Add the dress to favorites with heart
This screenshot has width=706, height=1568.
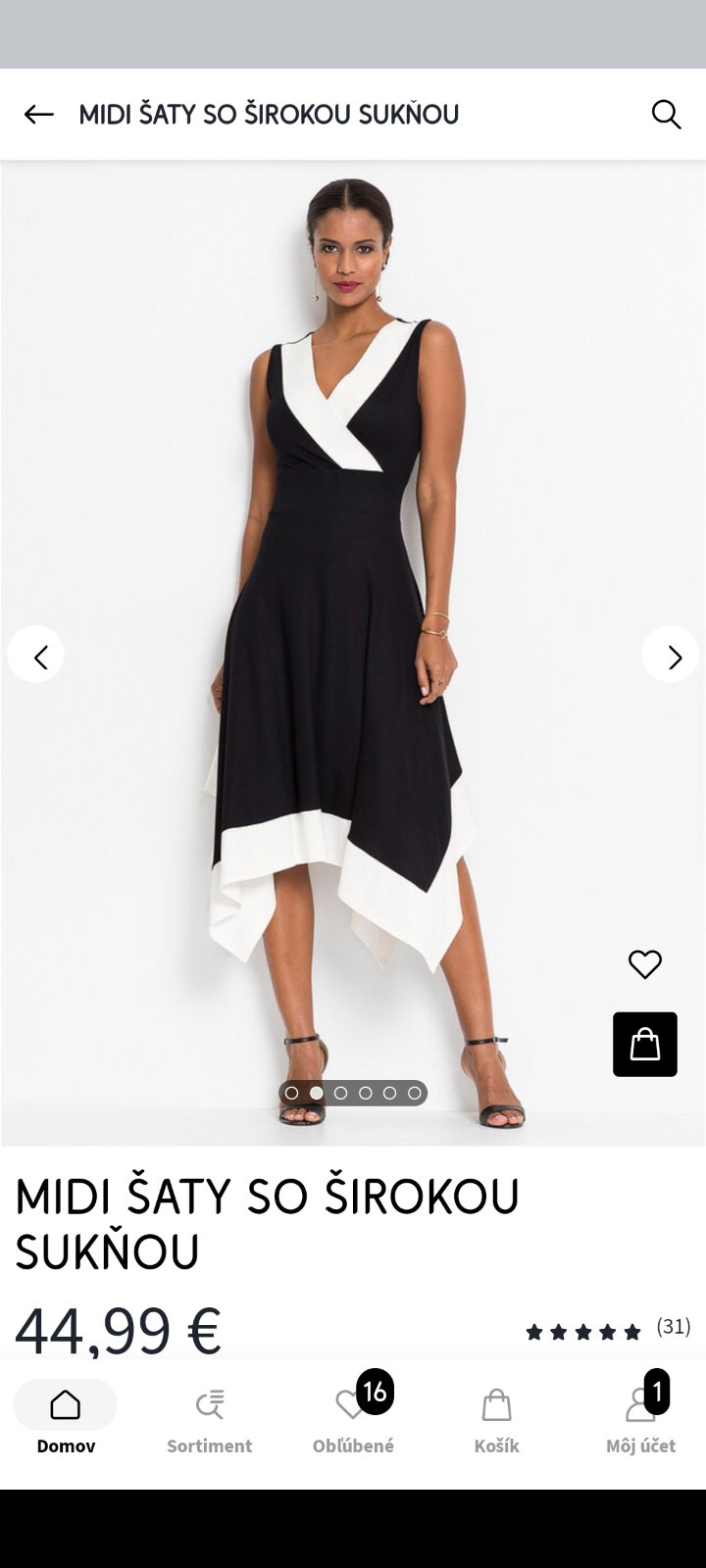coord(645,964)
